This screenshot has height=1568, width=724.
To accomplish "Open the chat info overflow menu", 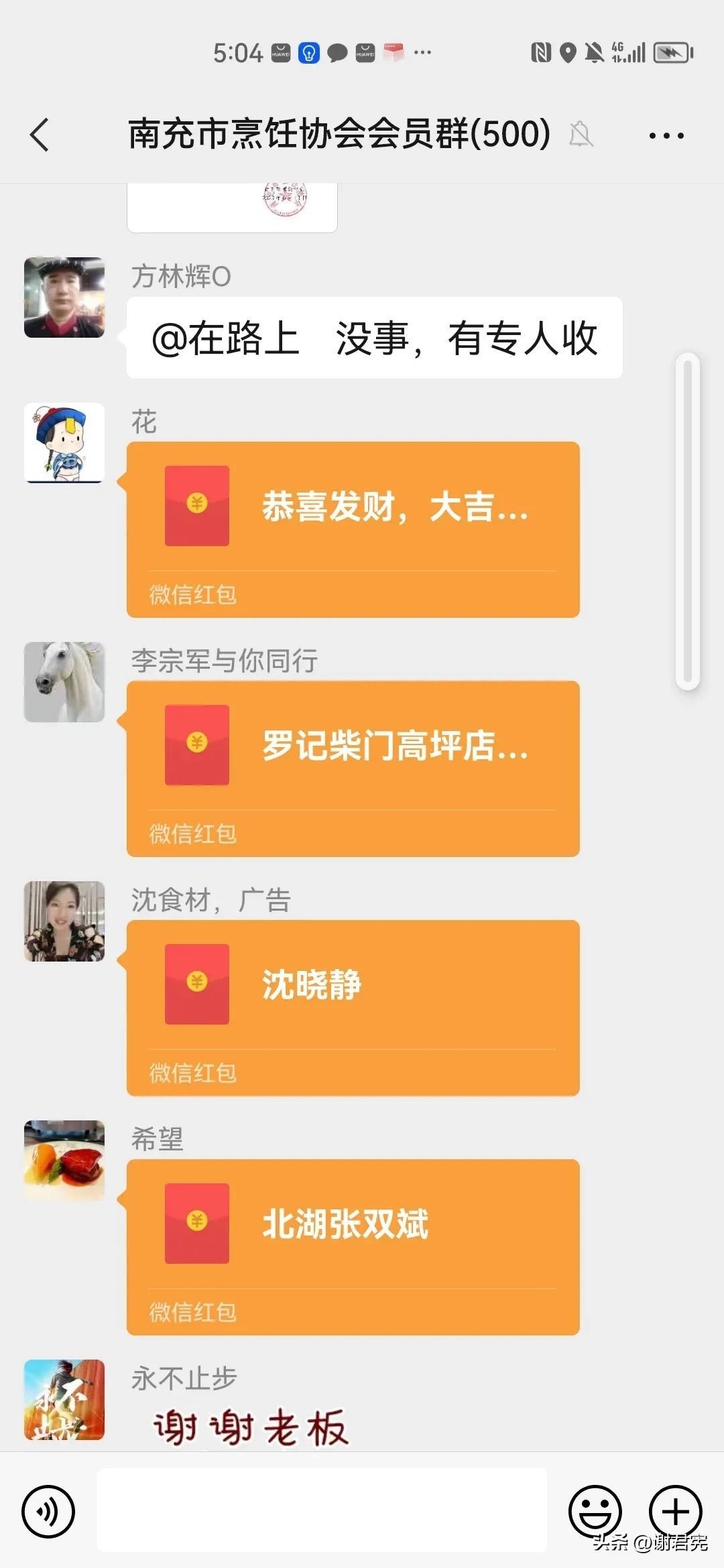I will [x=666, y=136].
